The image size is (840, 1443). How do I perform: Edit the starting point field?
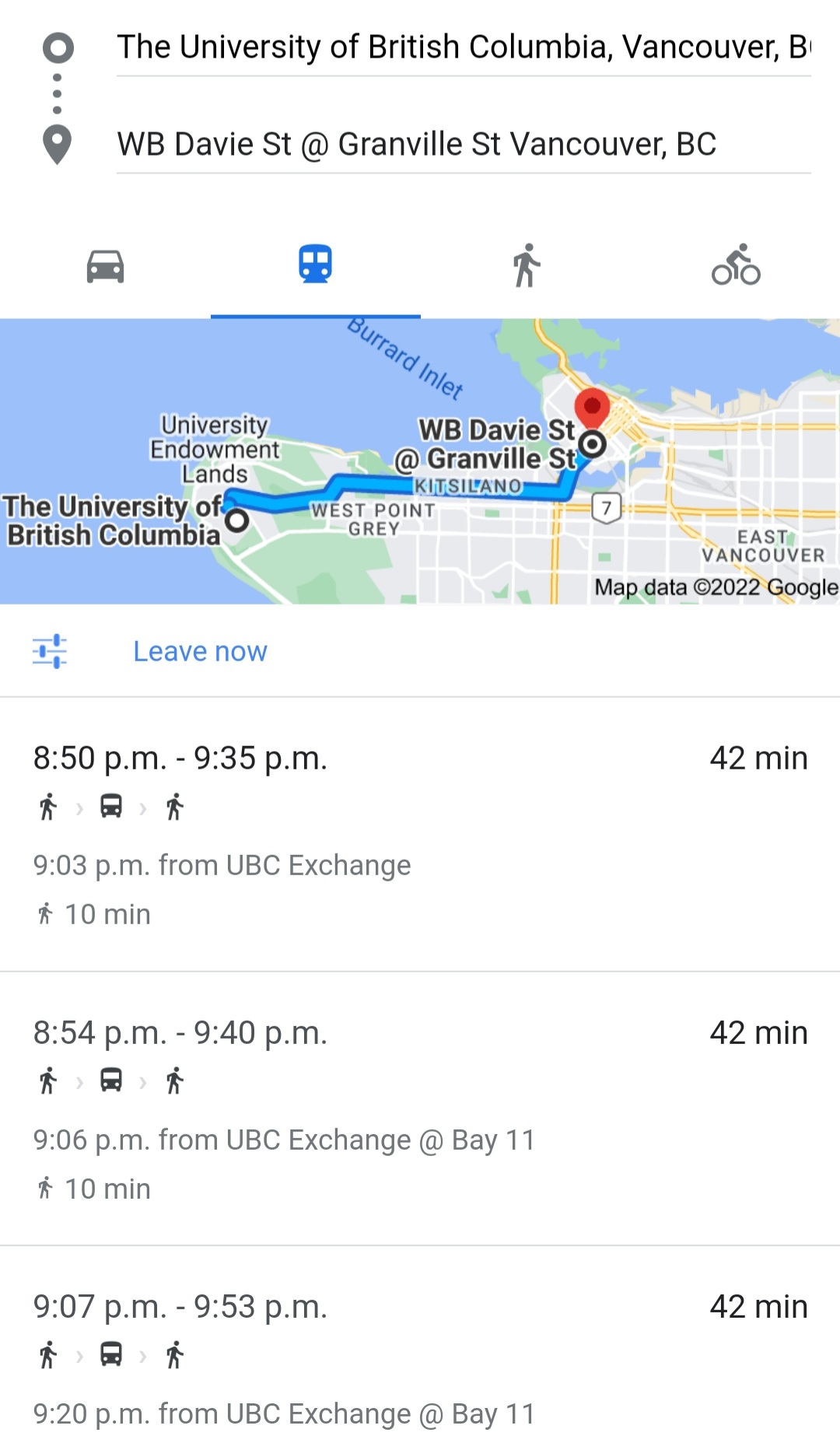463,47
